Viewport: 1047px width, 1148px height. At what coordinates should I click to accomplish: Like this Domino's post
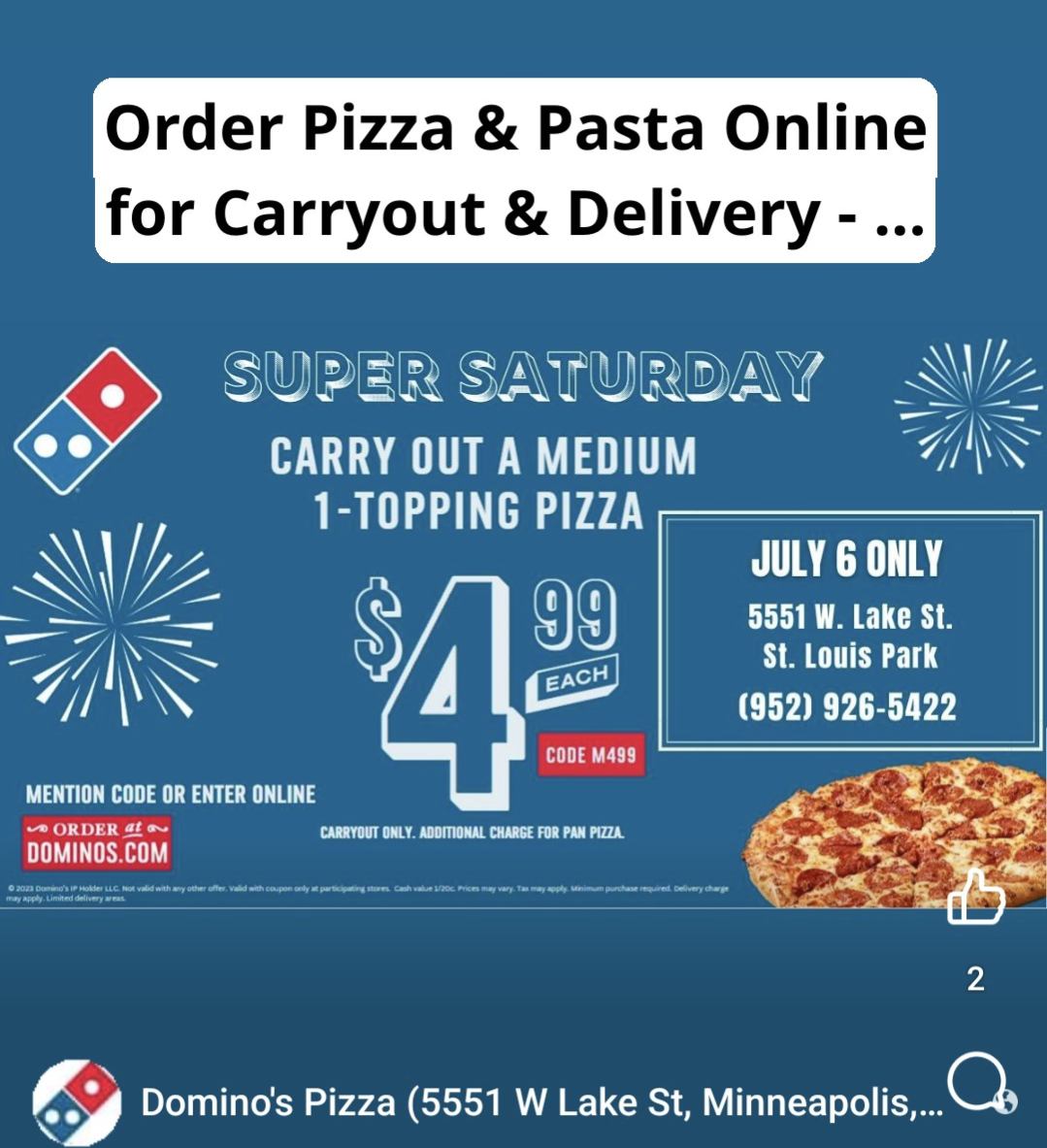click(975, 898)
